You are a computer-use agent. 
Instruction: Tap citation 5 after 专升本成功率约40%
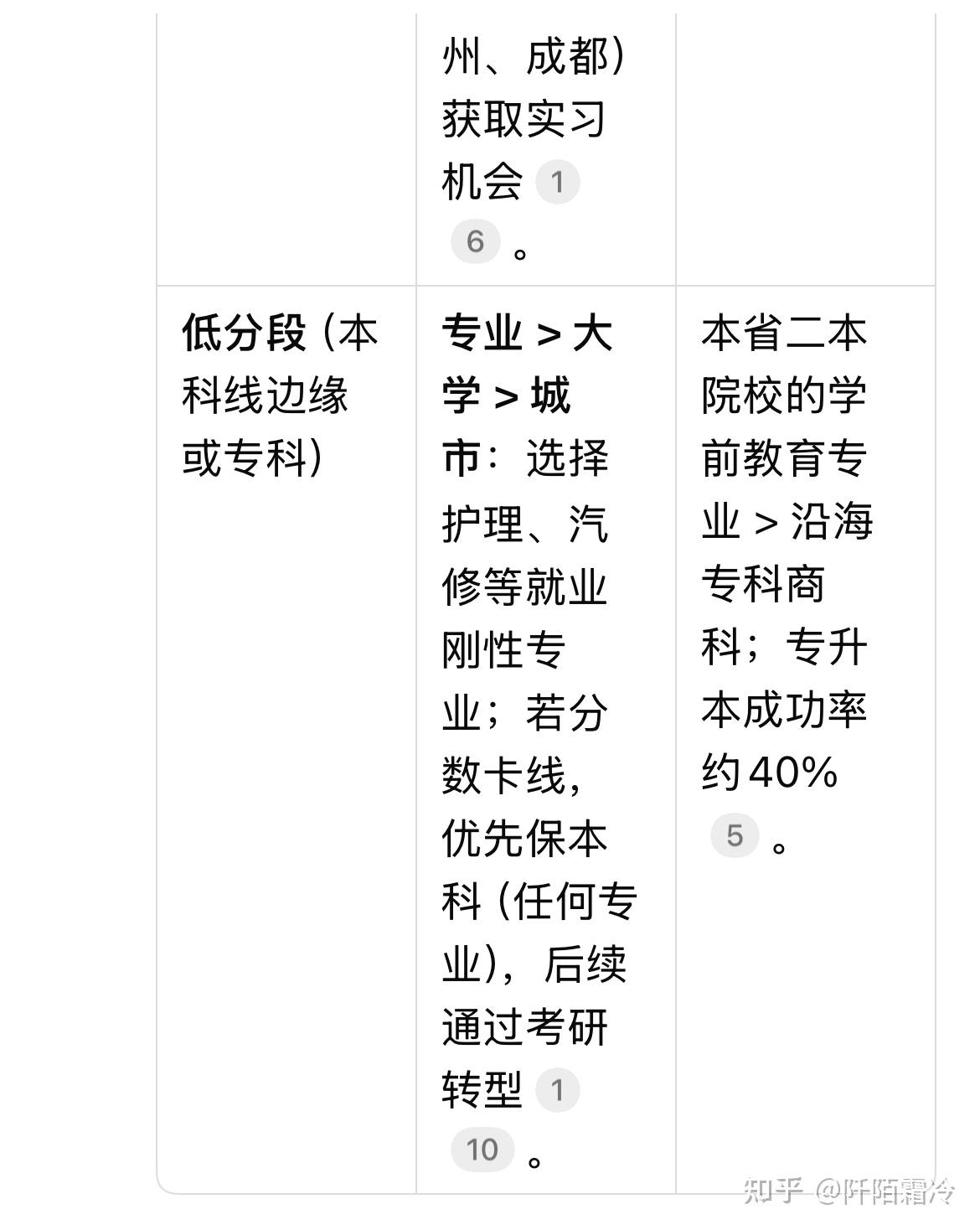click(735, 835)
